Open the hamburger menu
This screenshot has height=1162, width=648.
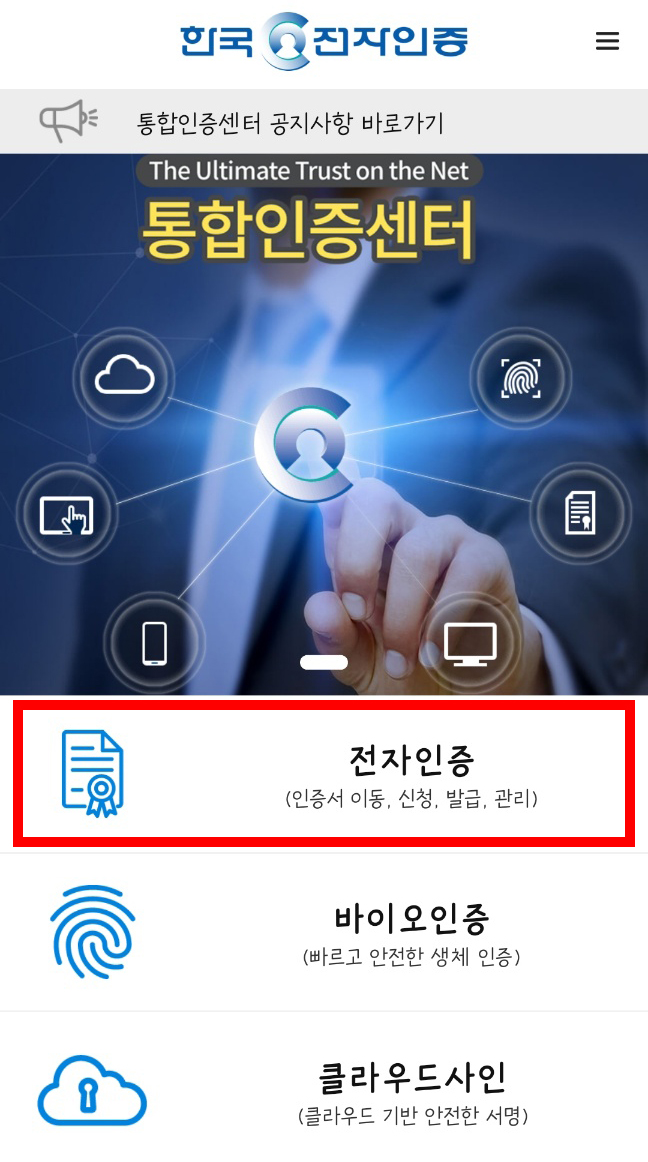607,41
